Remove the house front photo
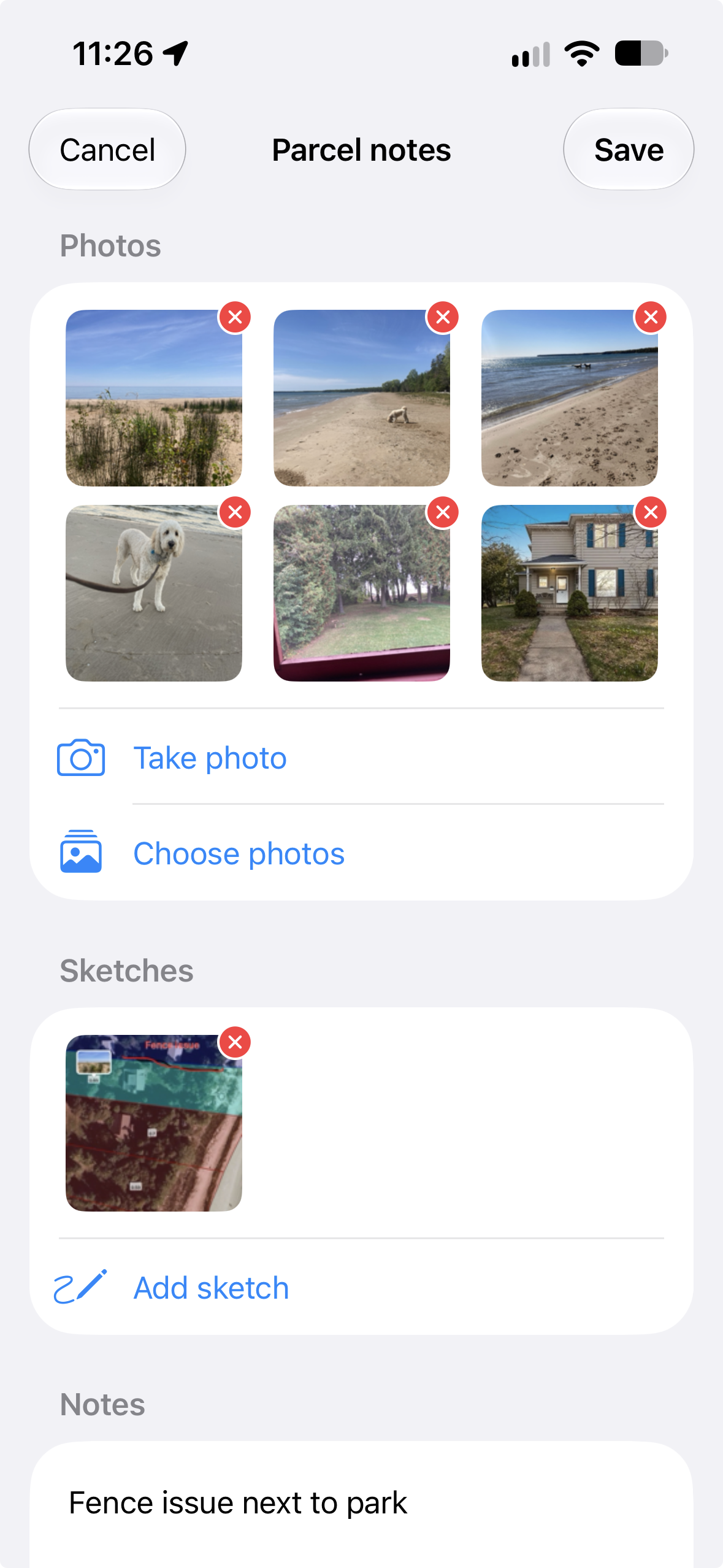This screenshot has height=1568, width=723. click(x=651, y=512)
